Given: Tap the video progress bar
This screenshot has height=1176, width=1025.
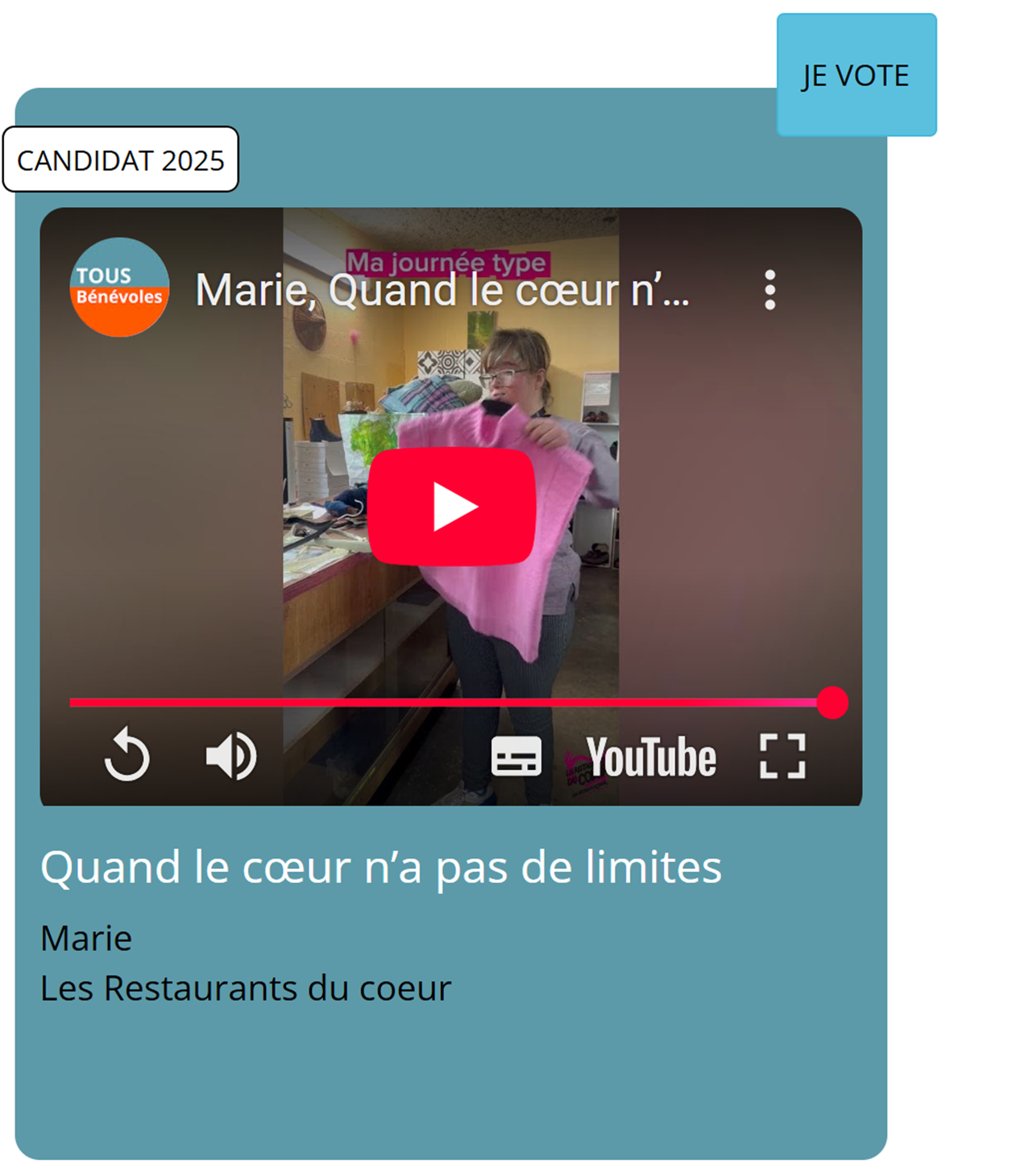Looking at the screenshot, I should (451, 702).
